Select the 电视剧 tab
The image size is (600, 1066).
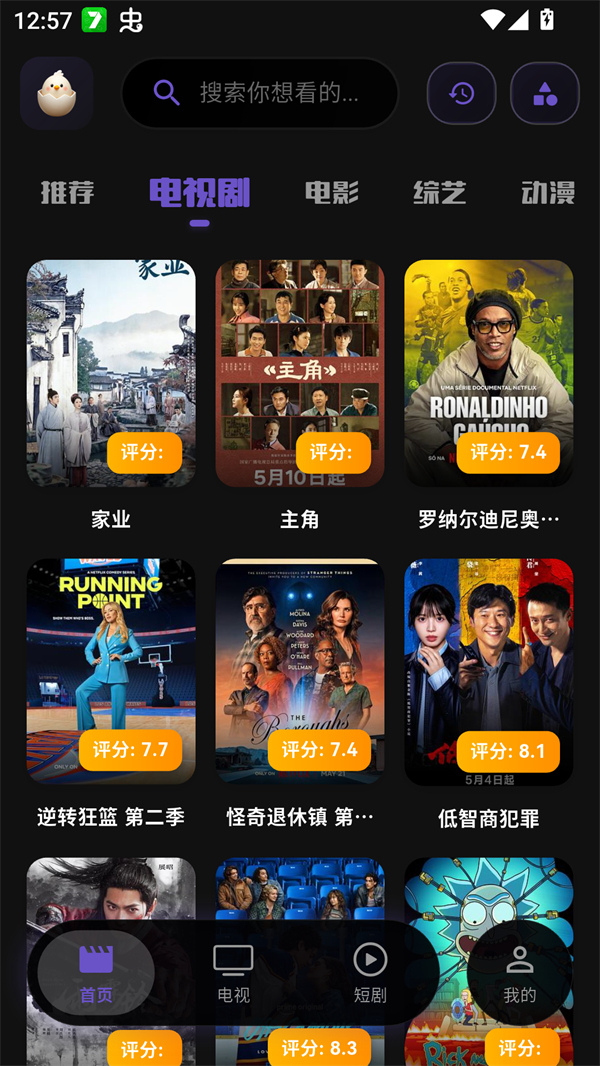(200, 192)
